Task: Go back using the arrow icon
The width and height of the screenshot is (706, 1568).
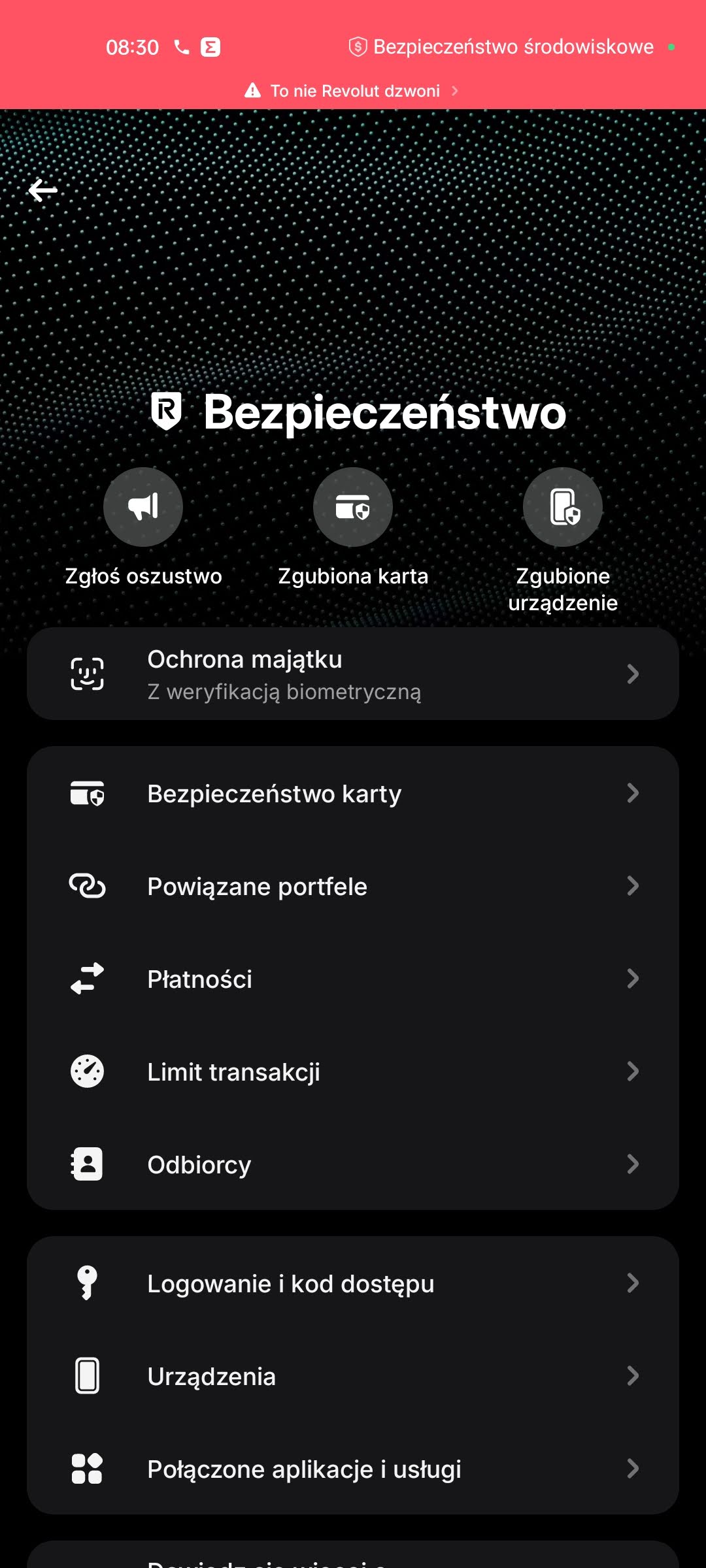Action: click(43, 190)
